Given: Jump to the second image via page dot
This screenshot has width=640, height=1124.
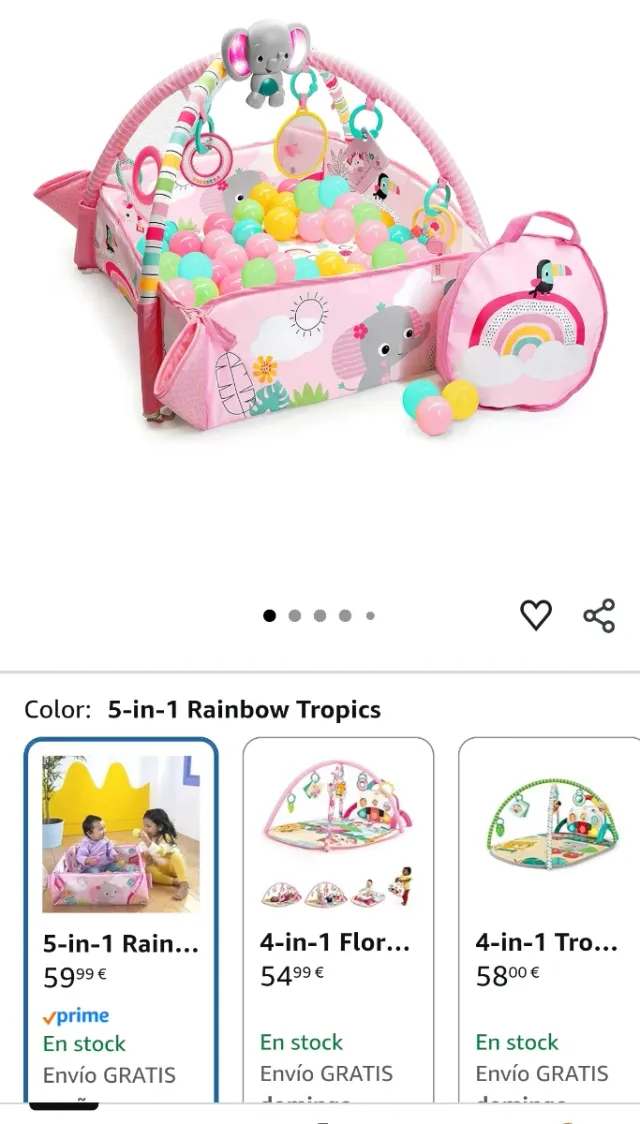Looking at the screenshot, I should (x=295, y=616).
